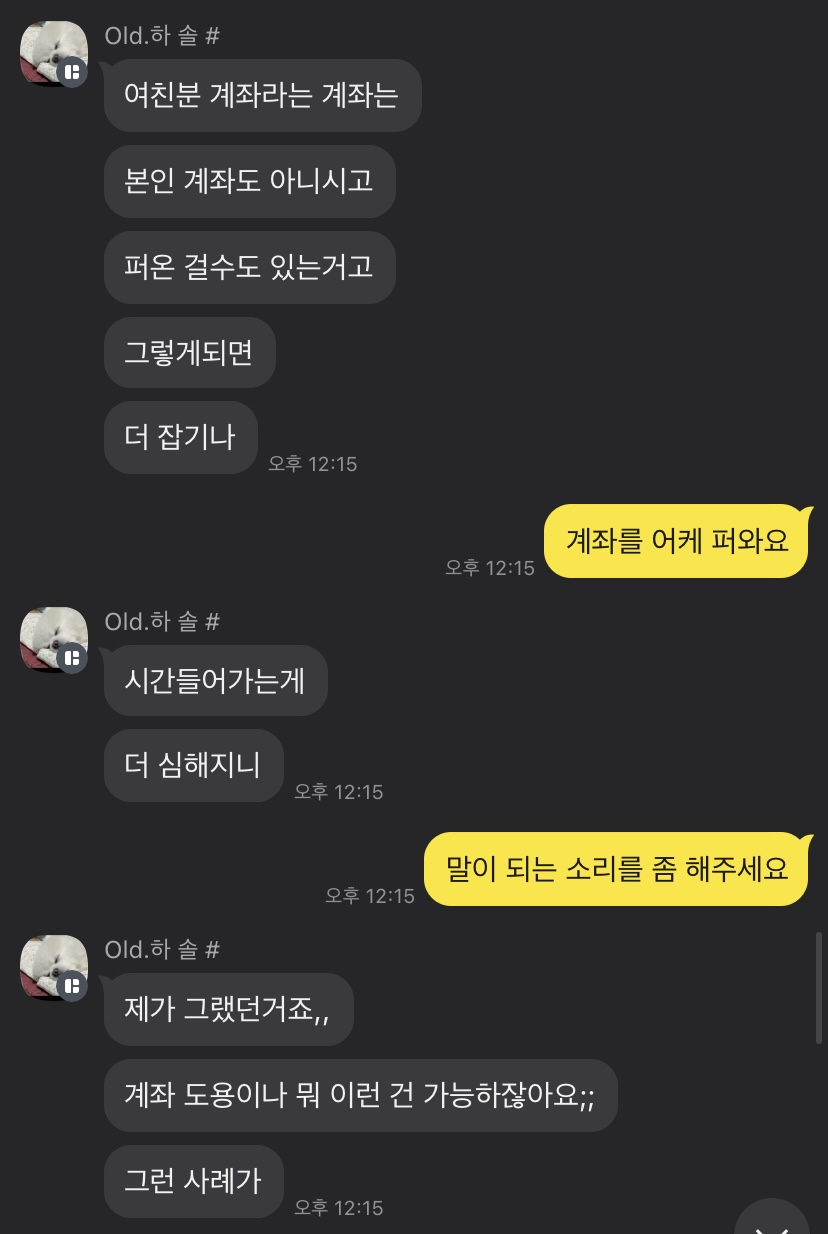Open Old.하 솔 profile picture beside '여친분 계좌라는 계좌는'

(53, 54)
